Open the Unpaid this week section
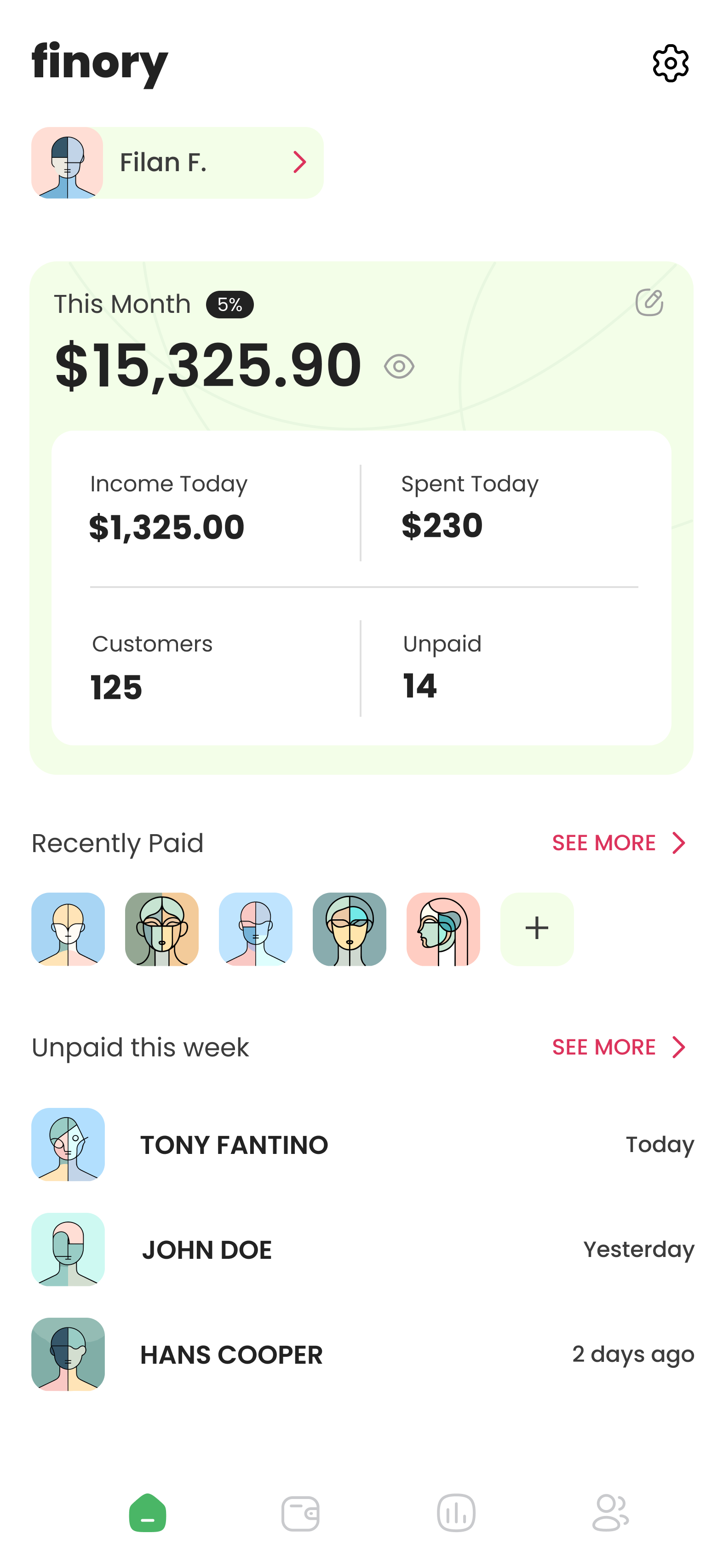The height and width of the screenshot is (1568, 723). pyautogui.click(x=141, y=1047)
